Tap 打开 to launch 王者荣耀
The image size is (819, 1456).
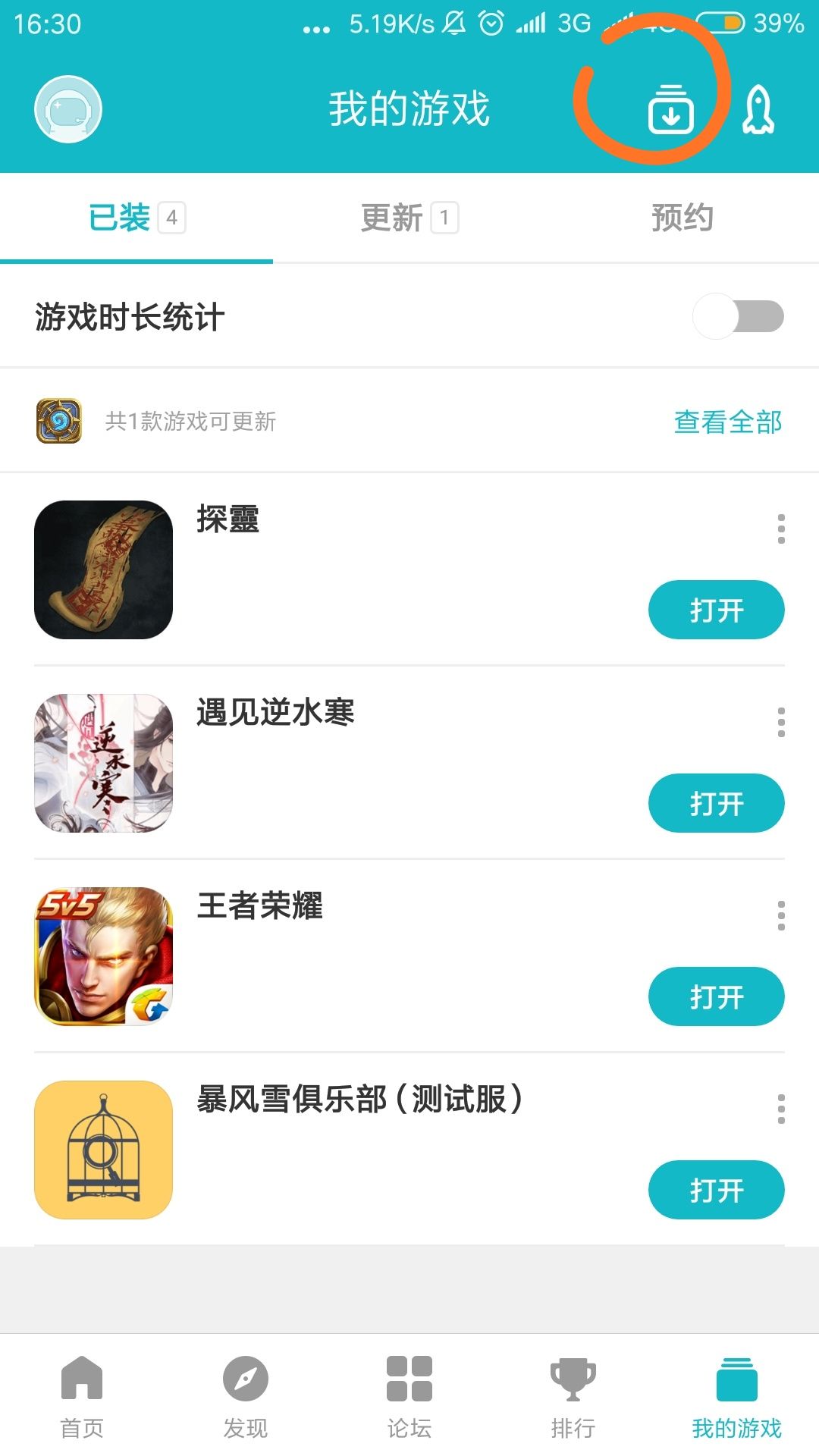(x=716, y=996)
